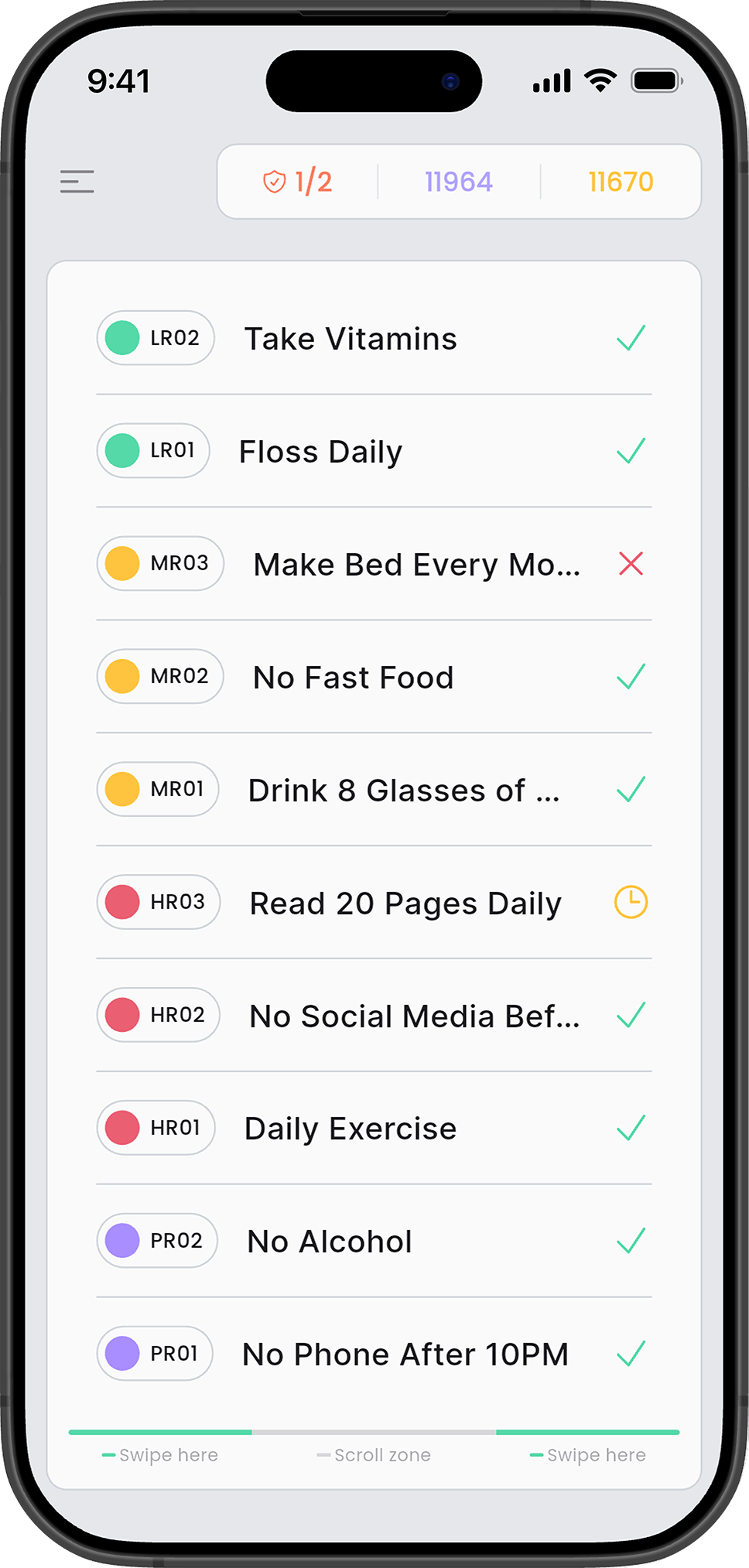Tap the clock icon on Read 20 Pages Daily
Screen dimensions: 749x1568
(630, 901)
